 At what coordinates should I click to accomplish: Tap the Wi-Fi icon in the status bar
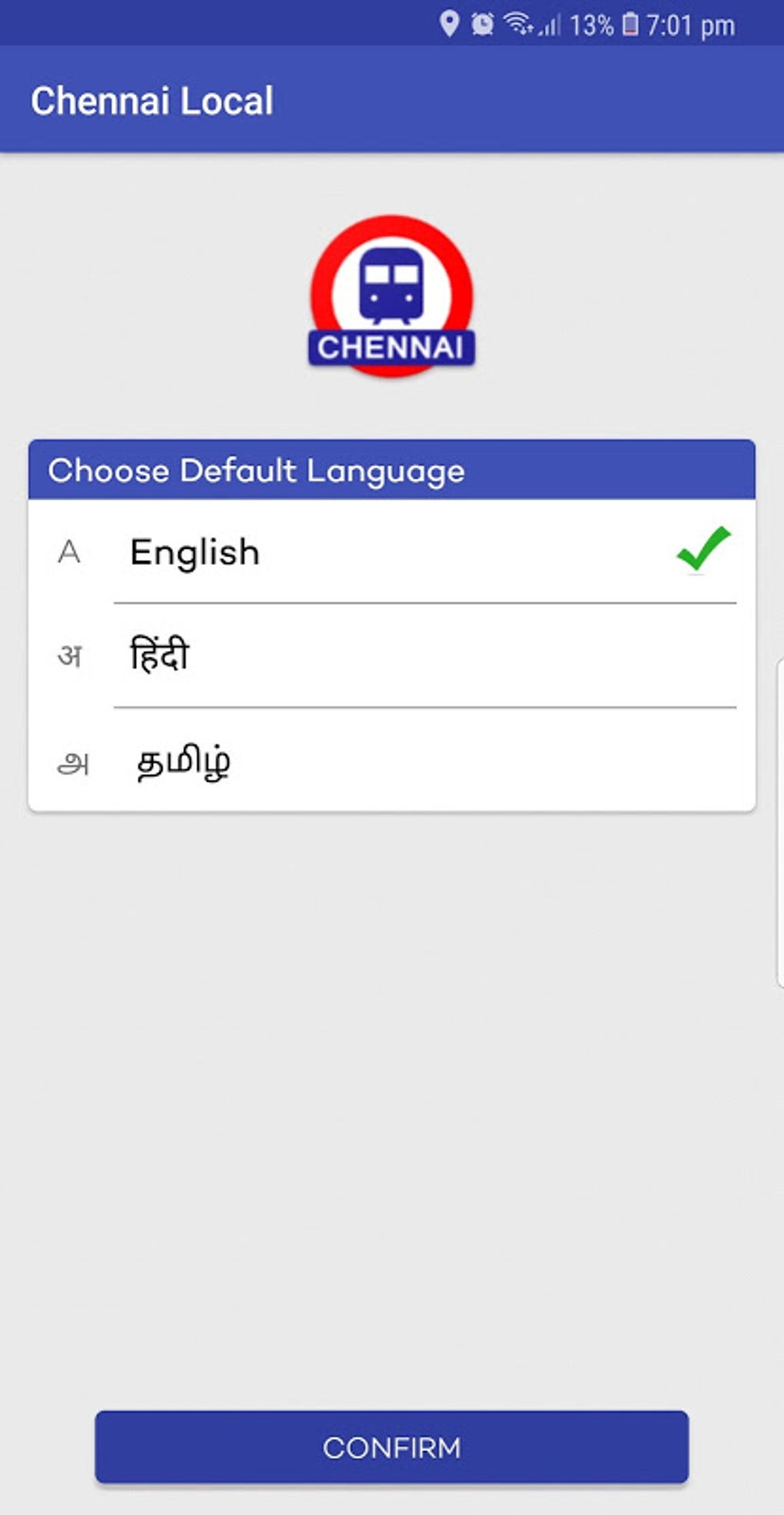pos(517,22)
